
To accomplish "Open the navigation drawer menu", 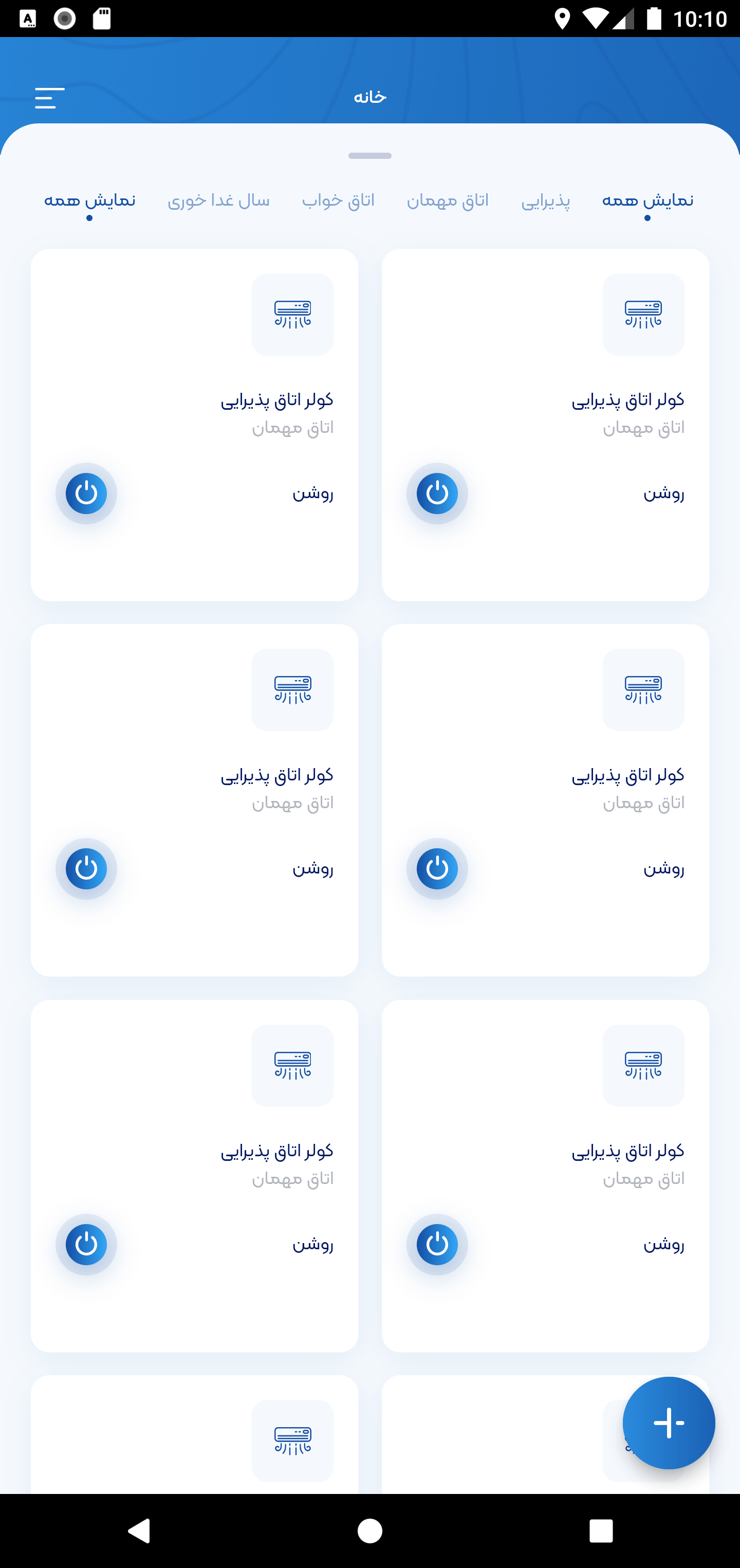I will pos(50,97).
